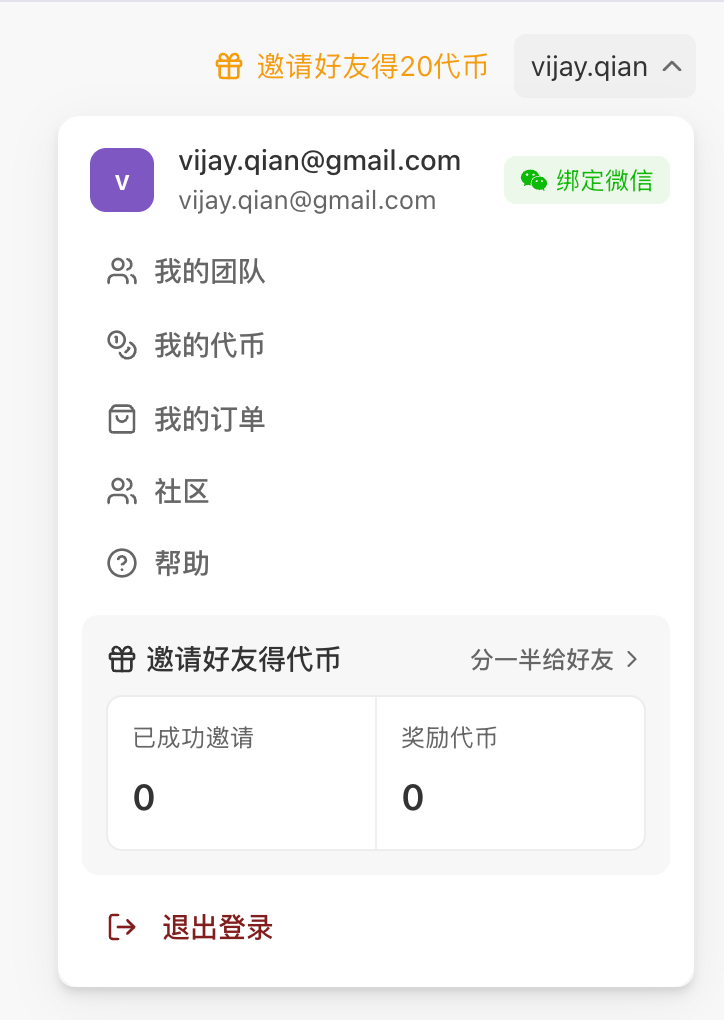Viewport: 724px width, 1020px height.
Task: View 我的订单 (My Orders)
Action: pyautogui.click(x=209, y=418)
